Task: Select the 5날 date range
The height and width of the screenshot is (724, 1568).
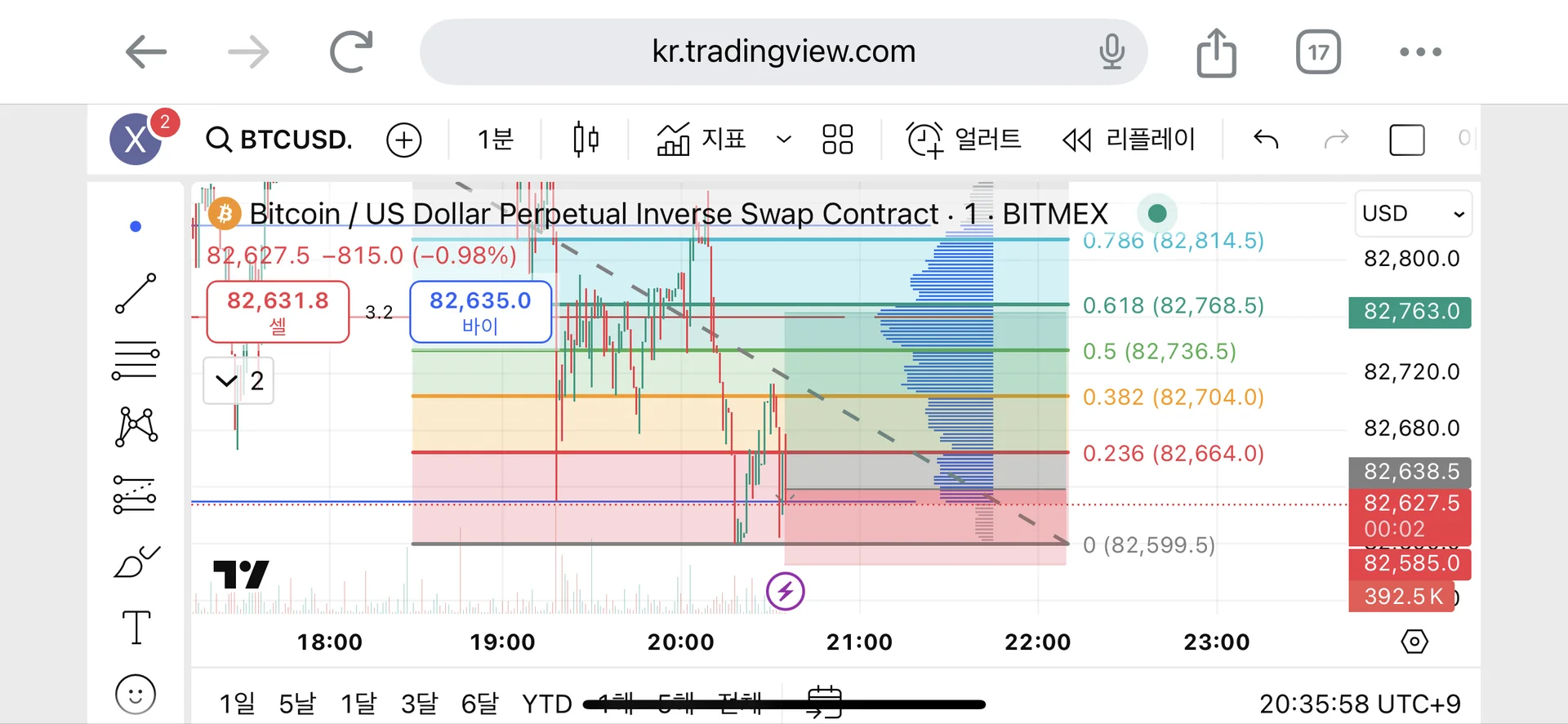Action: [296, 703]
